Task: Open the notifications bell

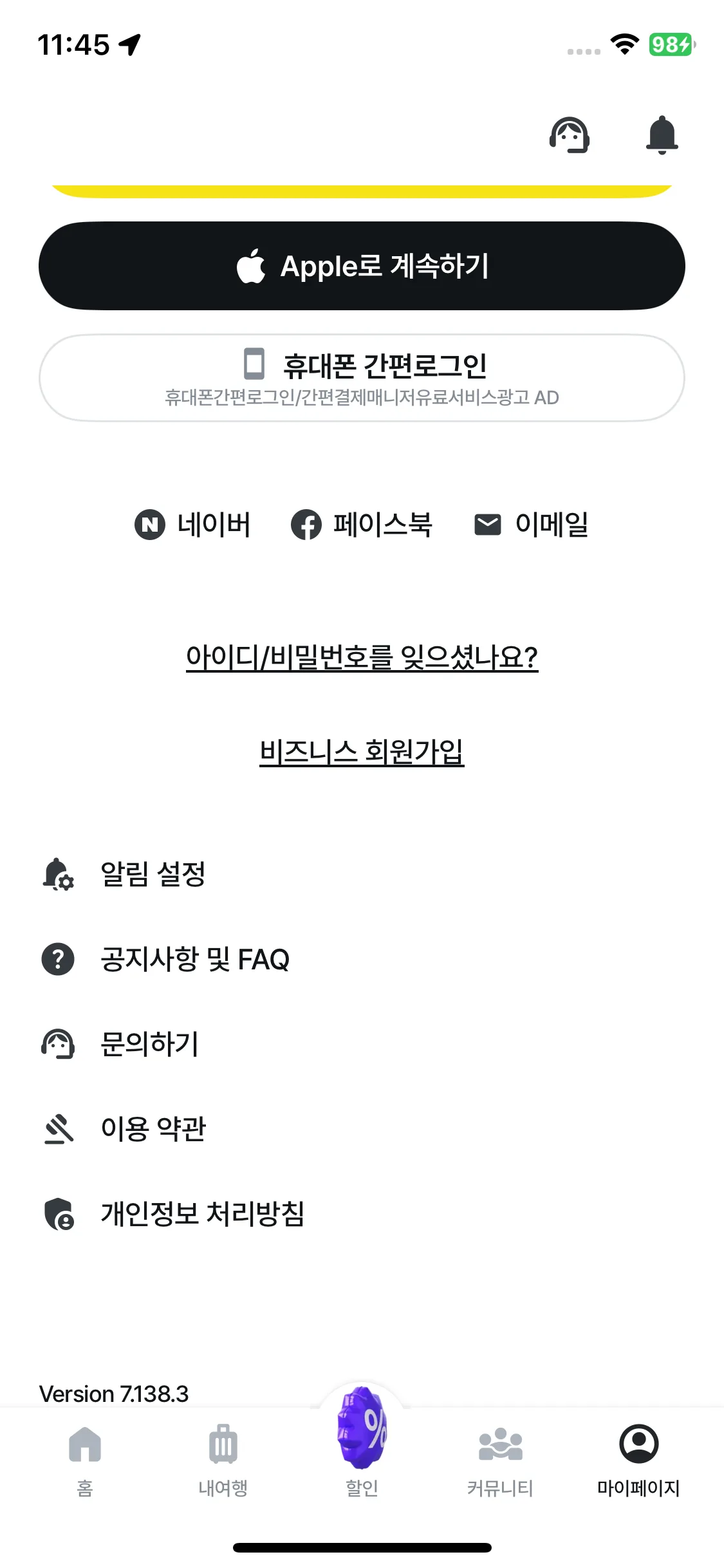Action: coord(662,135)
